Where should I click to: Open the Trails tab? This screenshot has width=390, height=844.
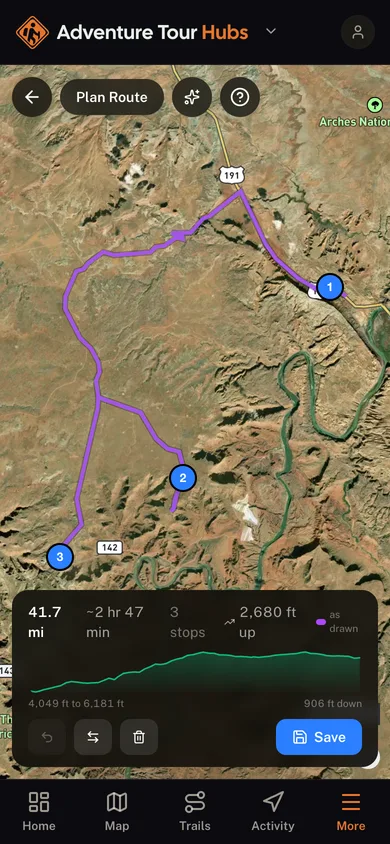point(195,812)
